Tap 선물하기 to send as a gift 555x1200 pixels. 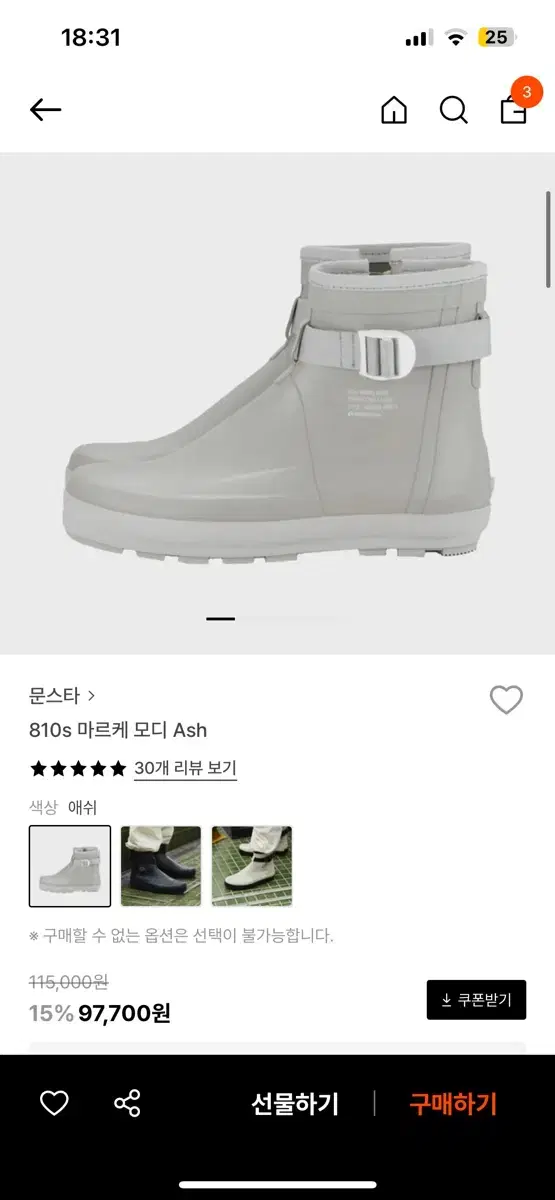click(295, 1104)
